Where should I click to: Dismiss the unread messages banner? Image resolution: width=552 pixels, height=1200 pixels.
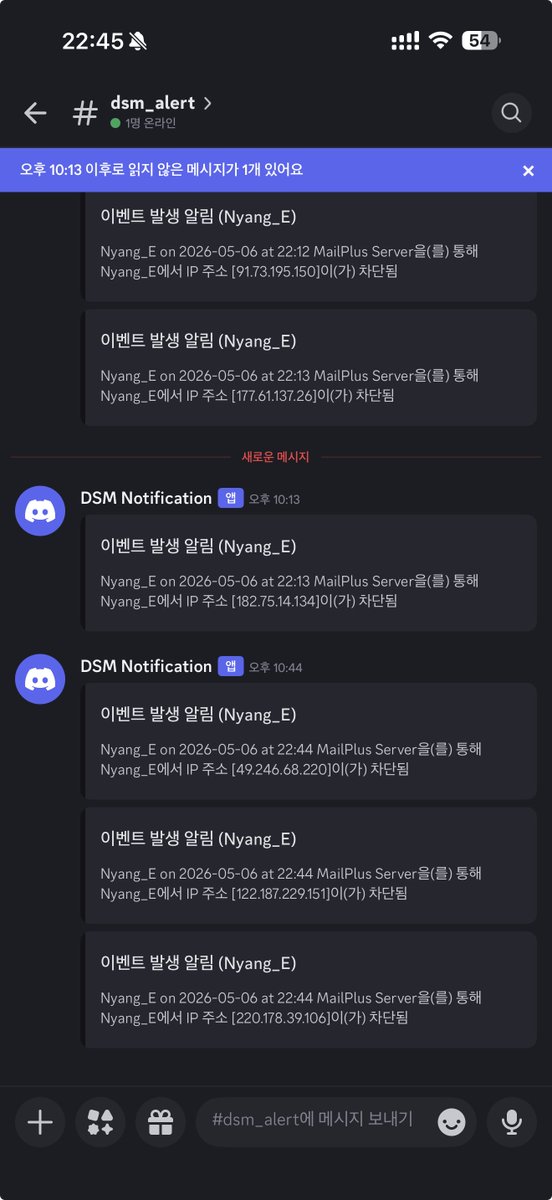click(528, 171)
